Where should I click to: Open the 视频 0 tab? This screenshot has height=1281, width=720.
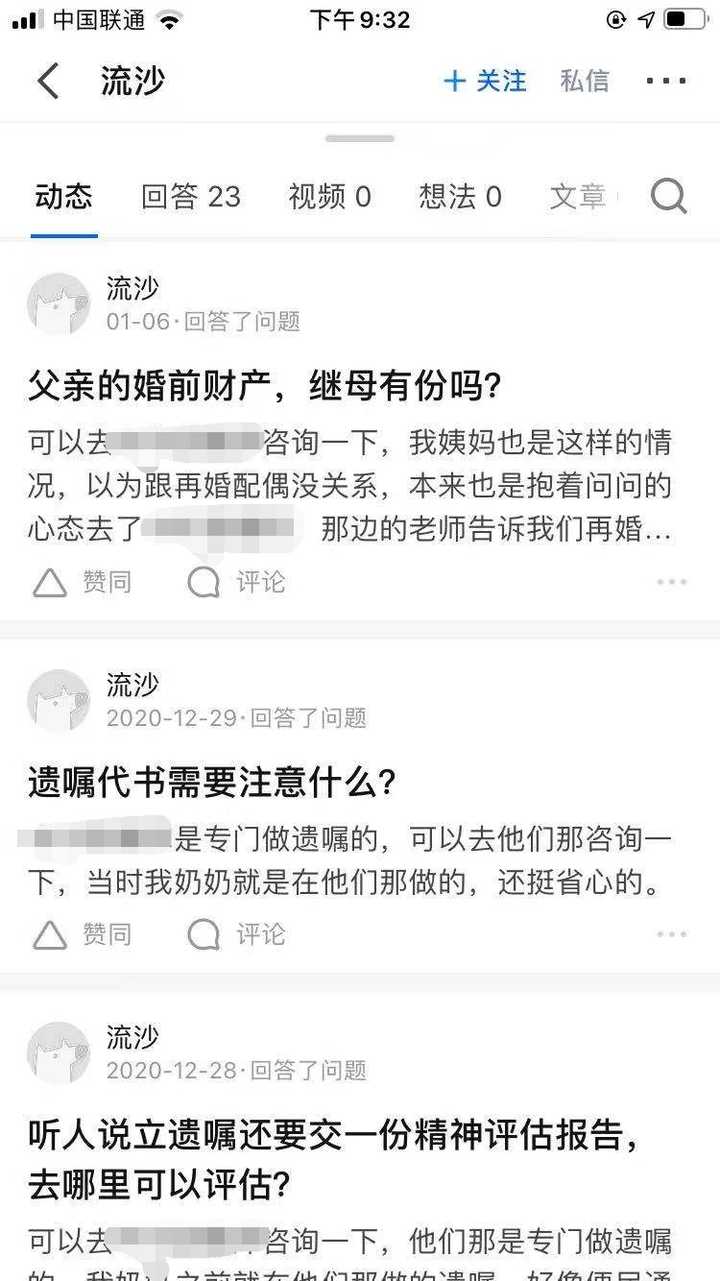click(329, 197)
